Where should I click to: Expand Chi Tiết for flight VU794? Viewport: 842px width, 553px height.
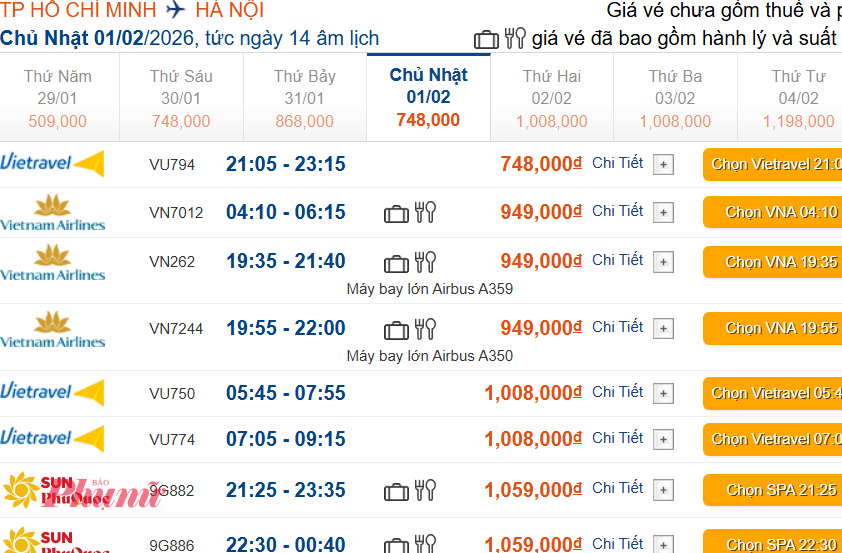click(x=663, y=165)
